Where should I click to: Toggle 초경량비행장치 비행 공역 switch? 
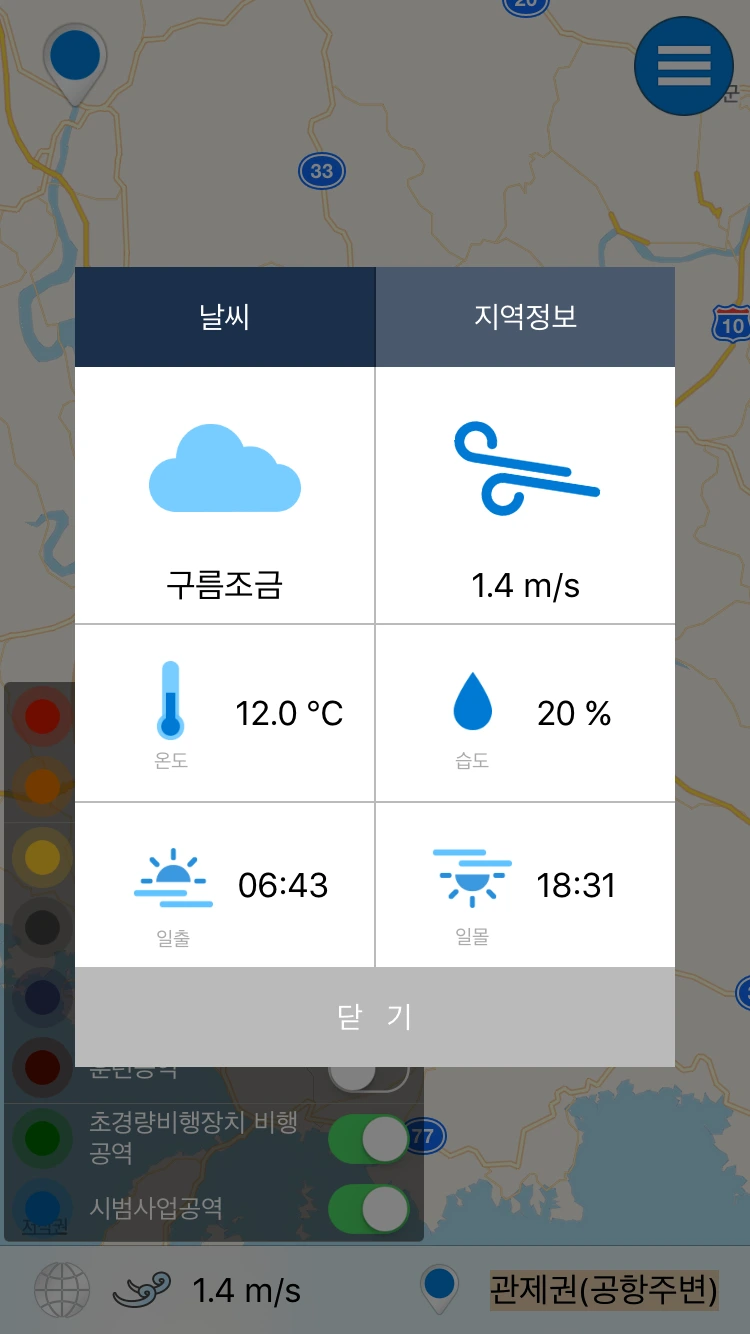pos(368,1139)
